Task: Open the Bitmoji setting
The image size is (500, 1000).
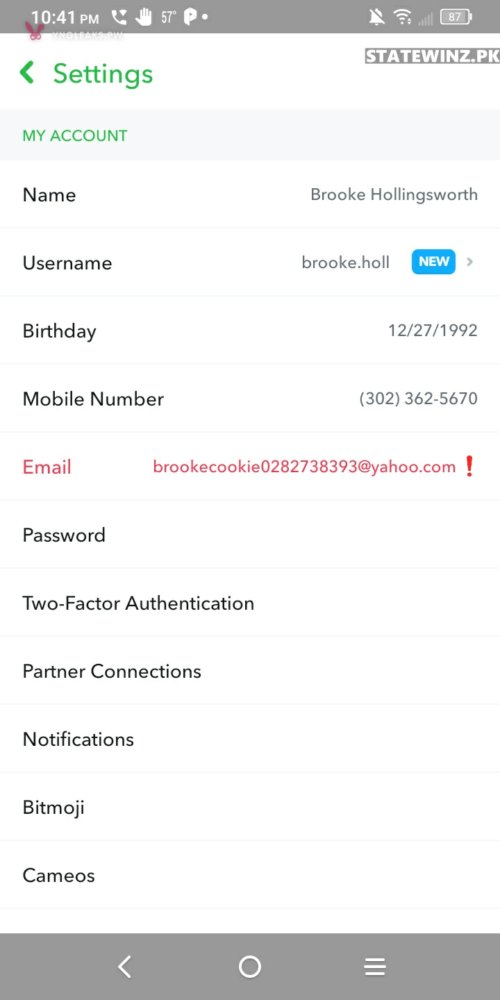Action: point(250,807)
